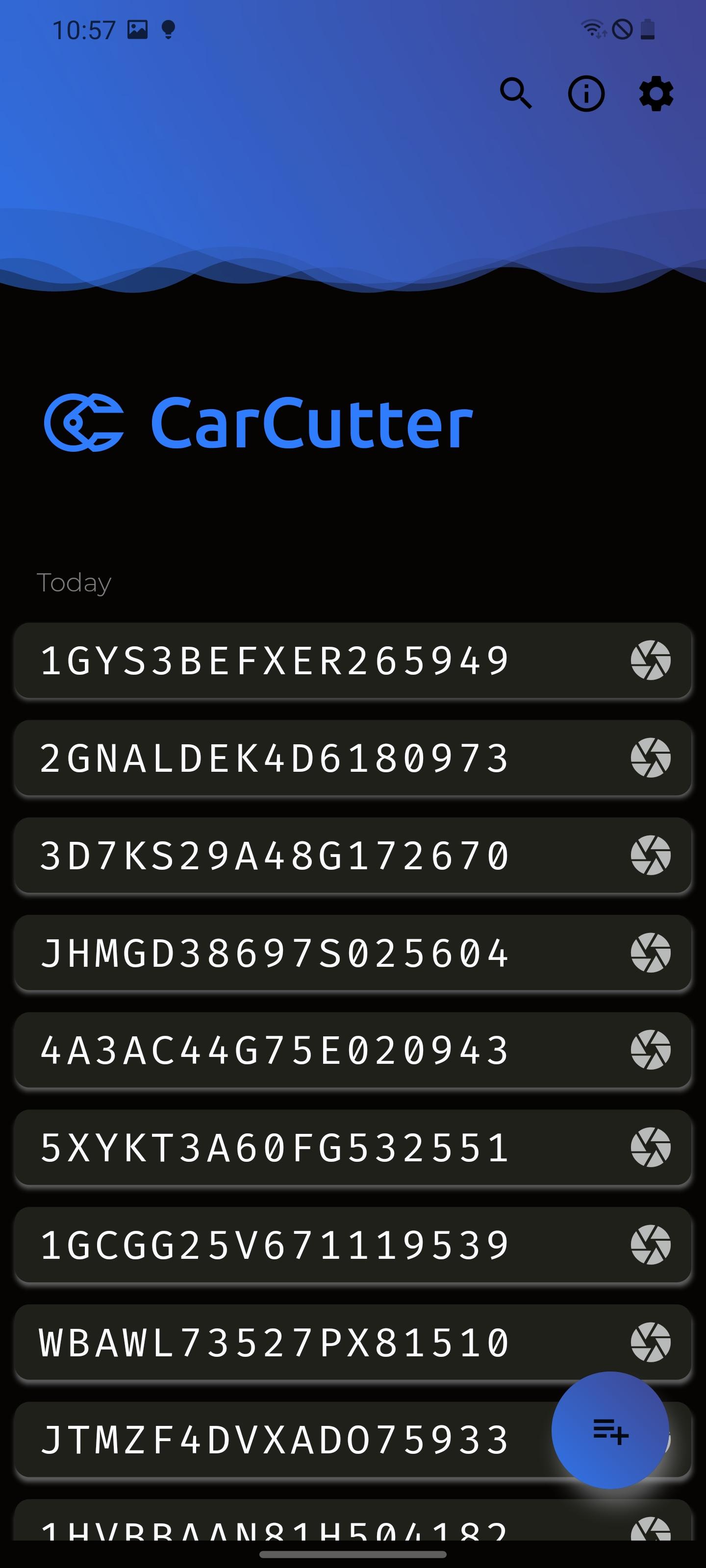Tap camera shutter icon for 5XYKT3A60FG532551
The image size is (706, 1568).
click(x=651, y=1148)
